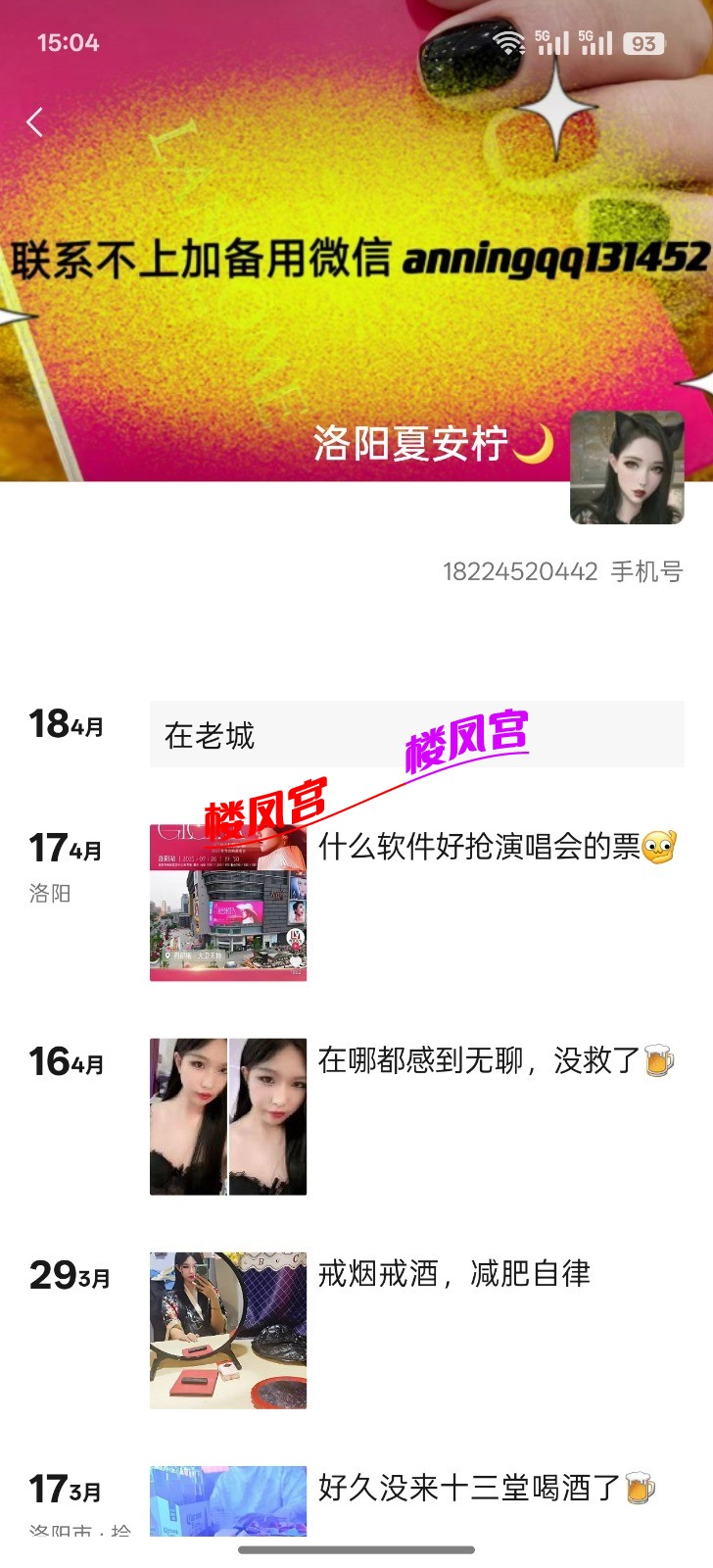Open the profile avatar with cat ears
The height and width of the screenshot is (1568, 713).
[x=627, y=467]
